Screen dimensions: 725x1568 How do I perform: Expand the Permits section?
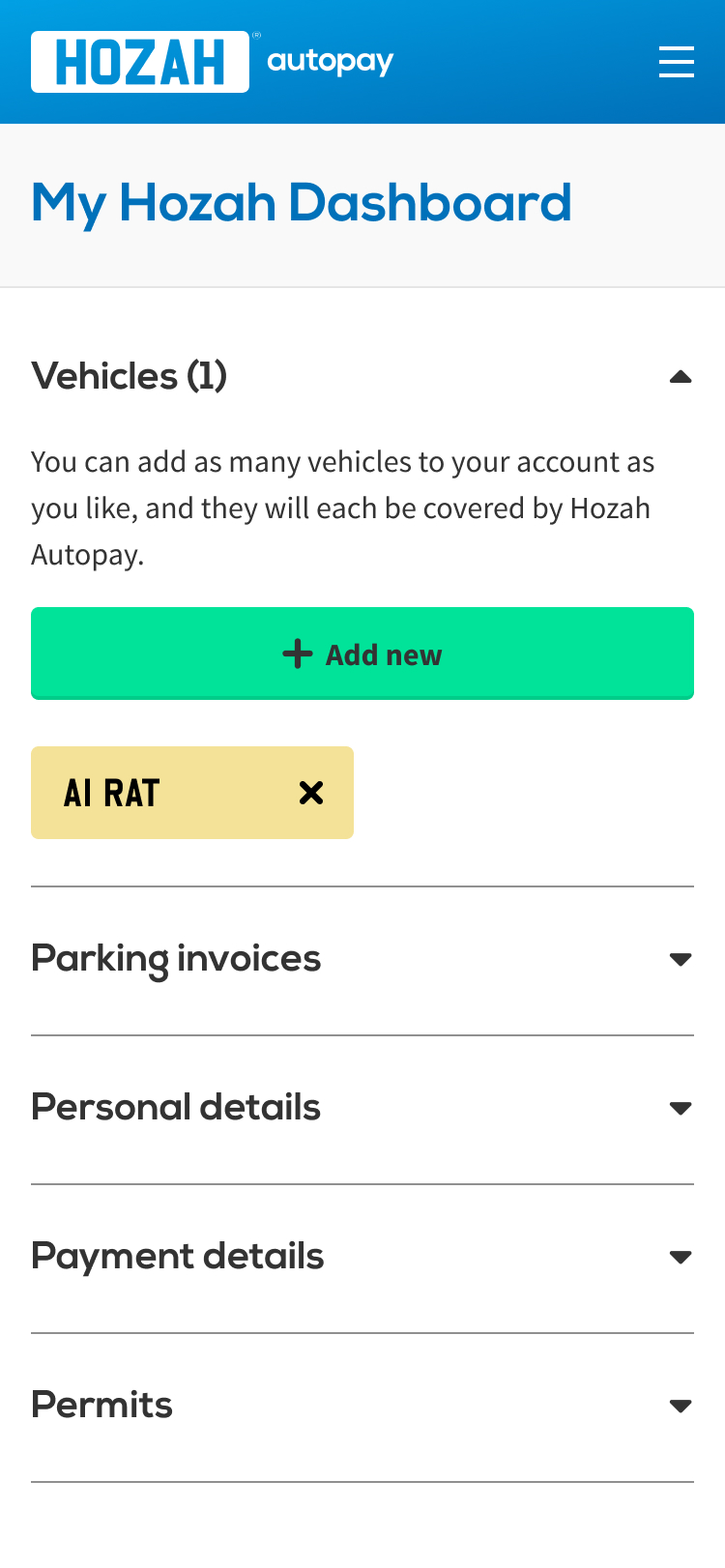click(680, 1406)
